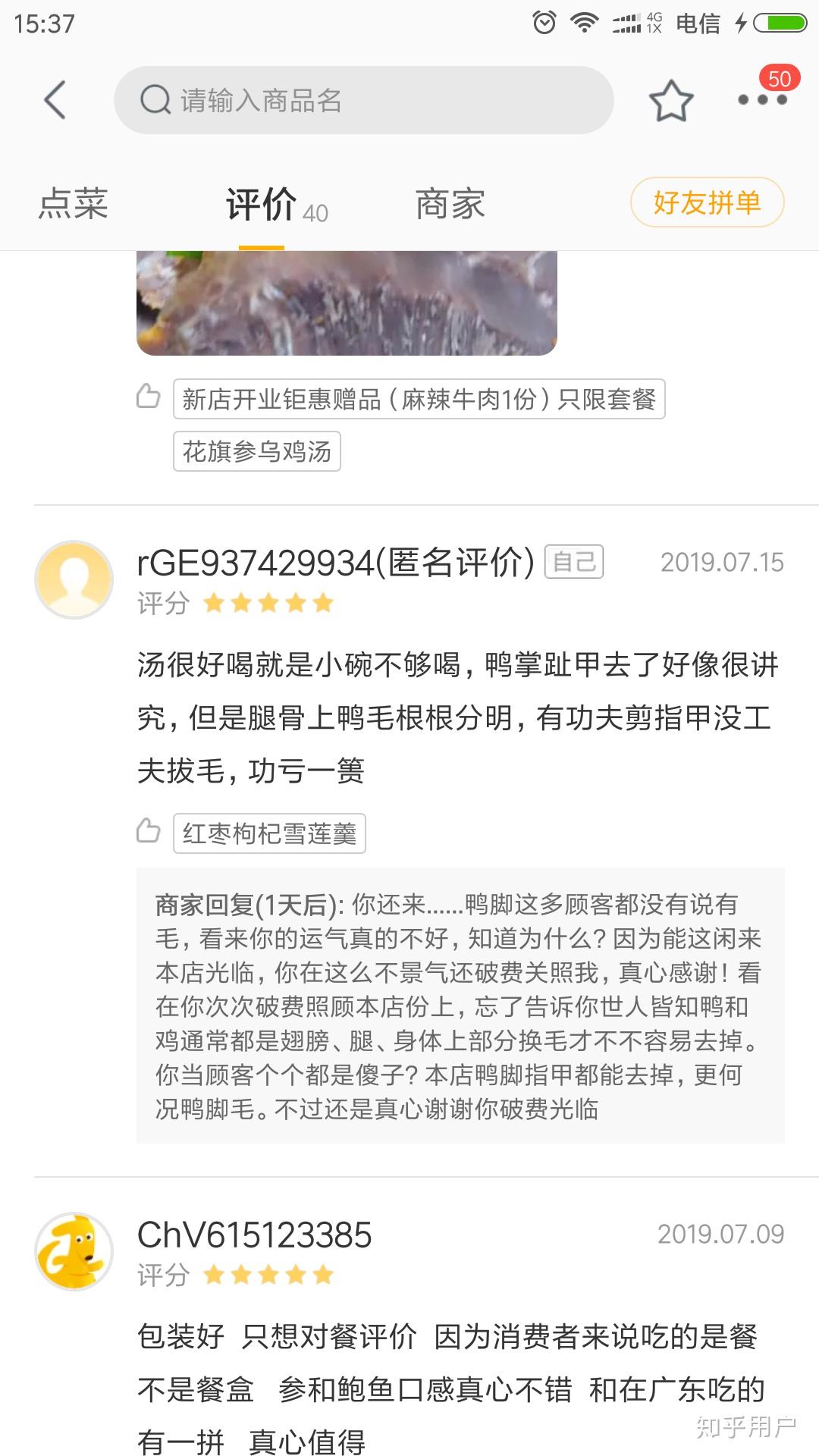Image resolution: width=819 pixels, height=1456 pixels.
Task: View avatar of rGE937429934
Action: [x=74, y=579]
